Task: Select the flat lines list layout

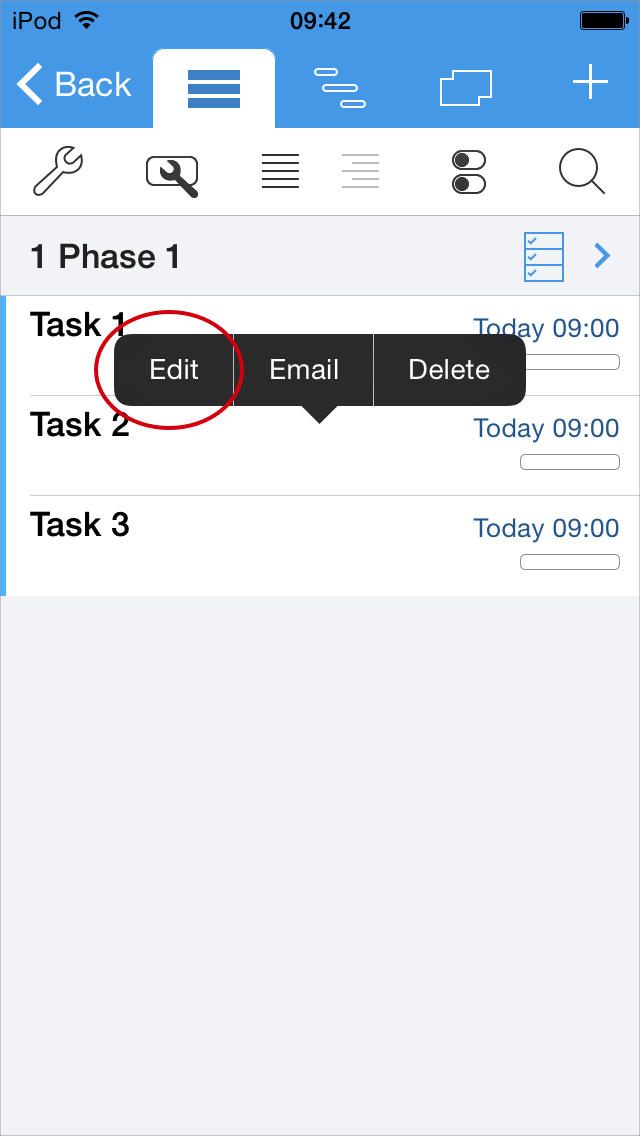Action: pos(280,171)
